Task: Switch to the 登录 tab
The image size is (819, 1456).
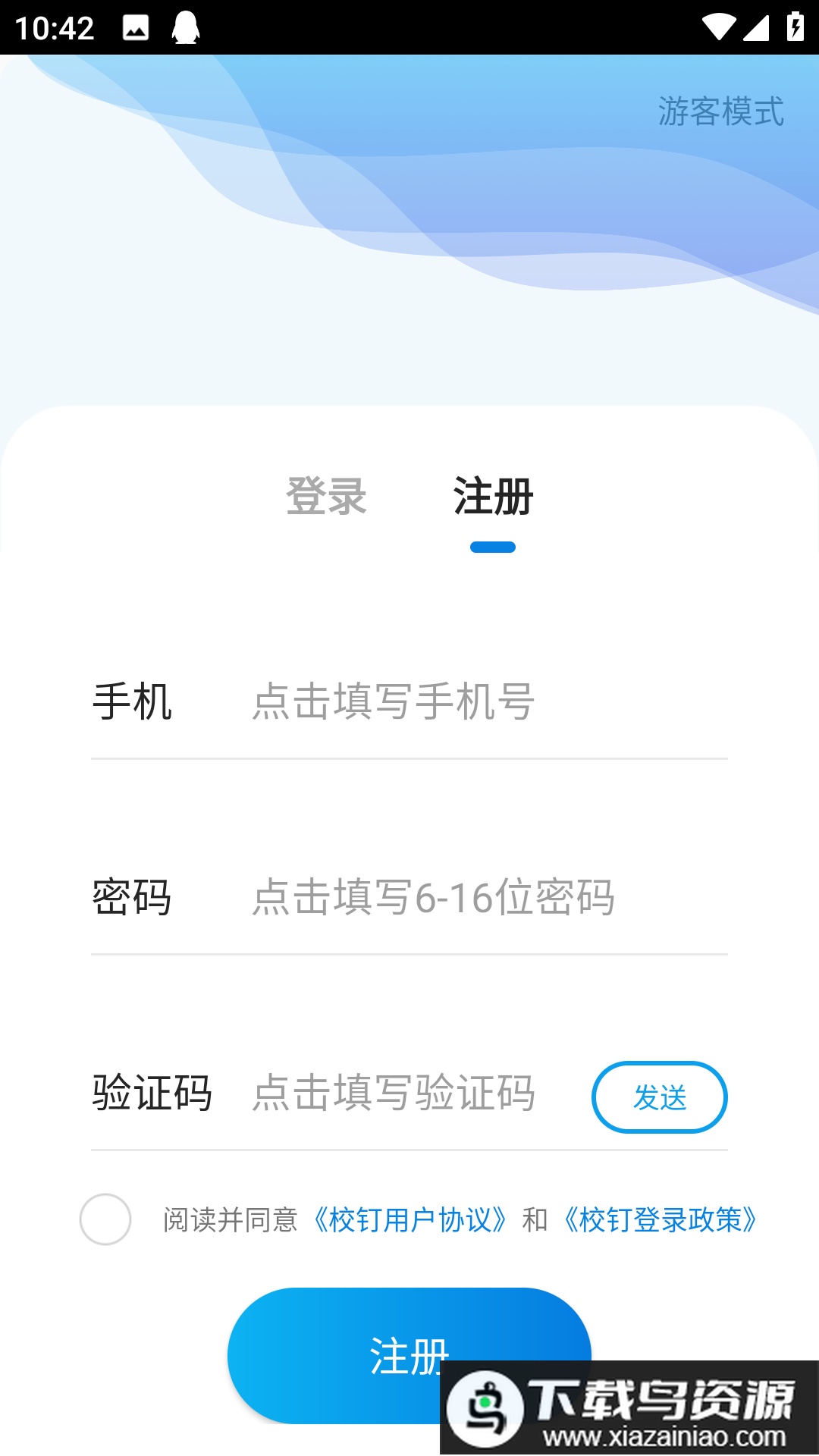Action: pos(326,497)
